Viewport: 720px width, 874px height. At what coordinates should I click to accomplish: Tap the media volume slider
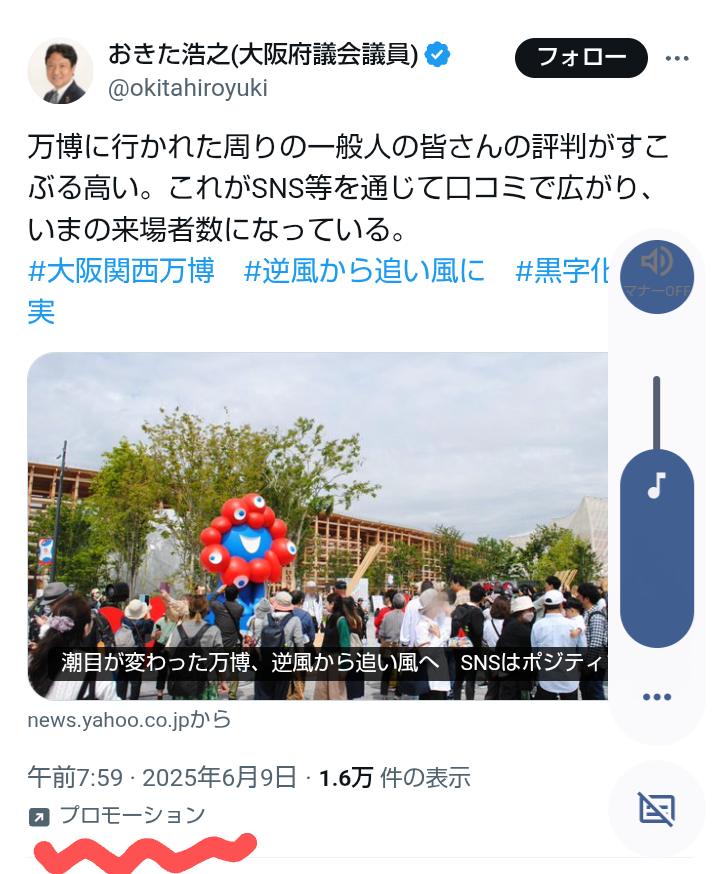(x=656, y=512)
